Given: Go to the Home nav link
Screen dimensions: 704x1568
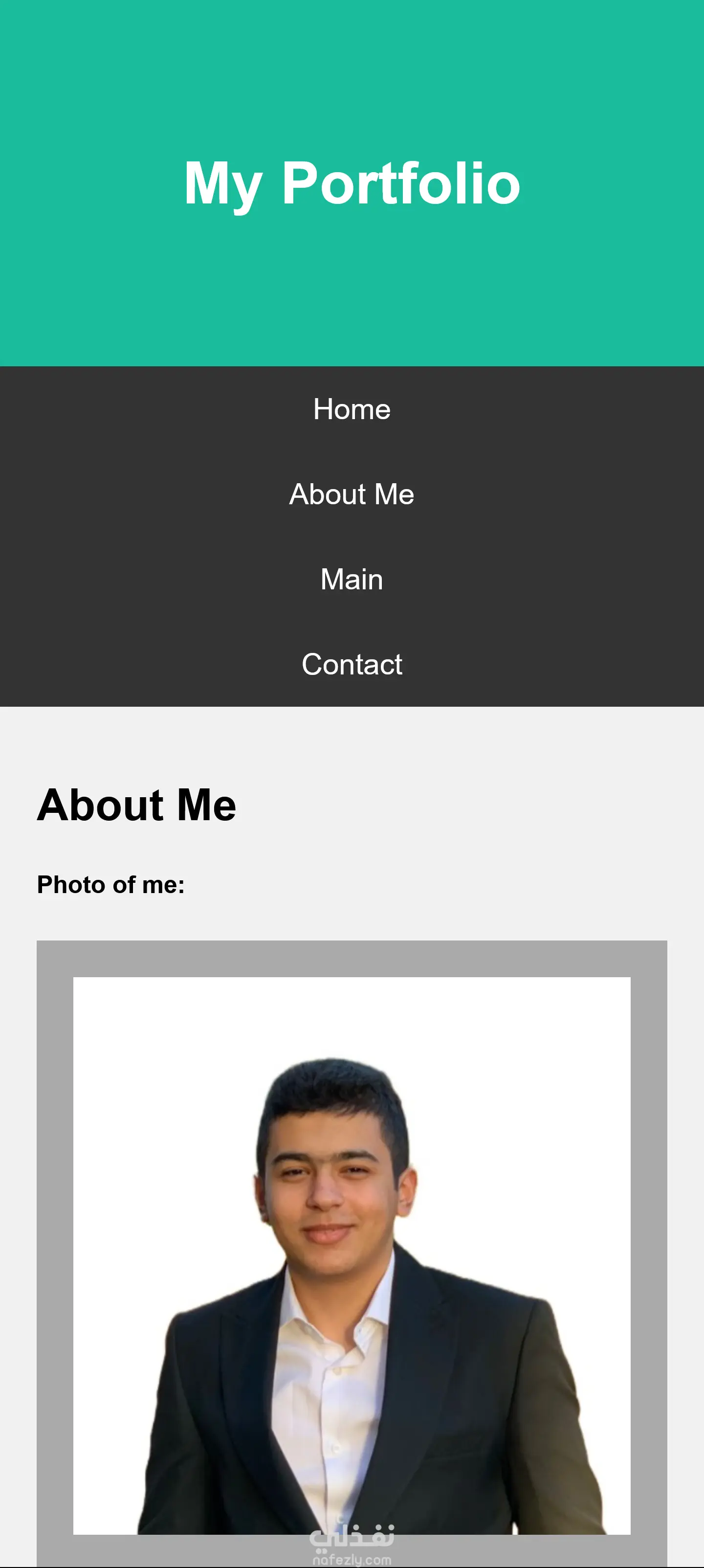Looking at the screenshot, I should (x=352, y=409).
